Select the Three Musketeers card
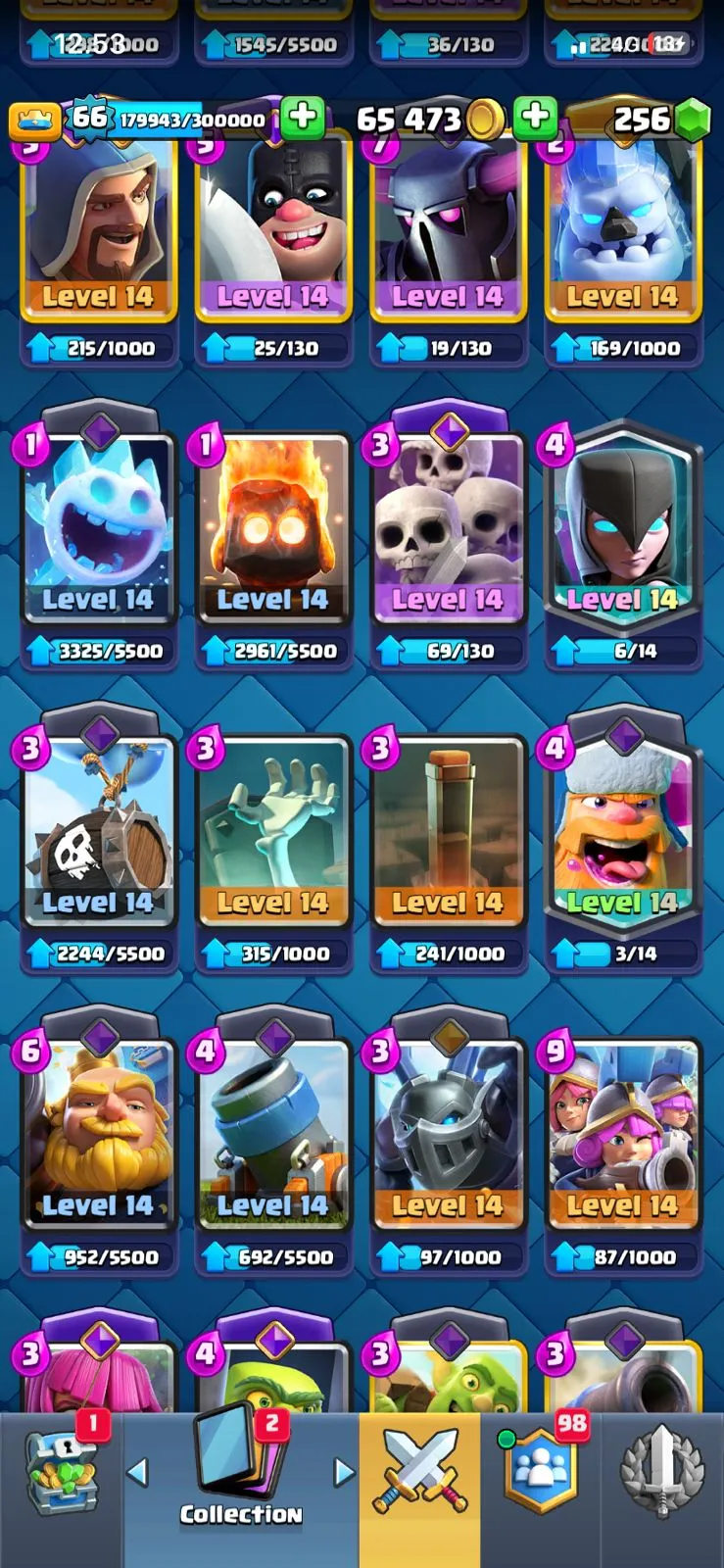 (623, 1135)
